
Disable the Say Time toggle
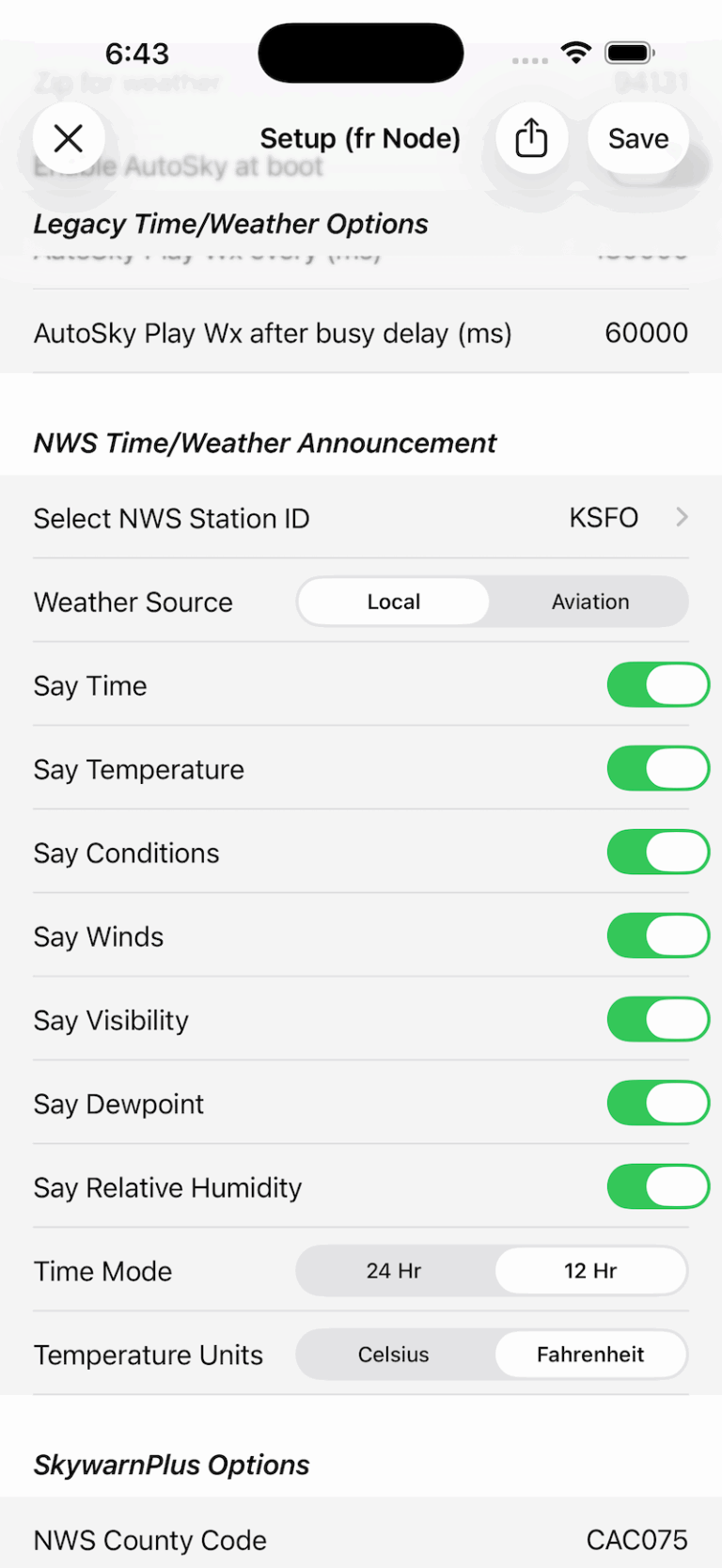tap(658, 684)
